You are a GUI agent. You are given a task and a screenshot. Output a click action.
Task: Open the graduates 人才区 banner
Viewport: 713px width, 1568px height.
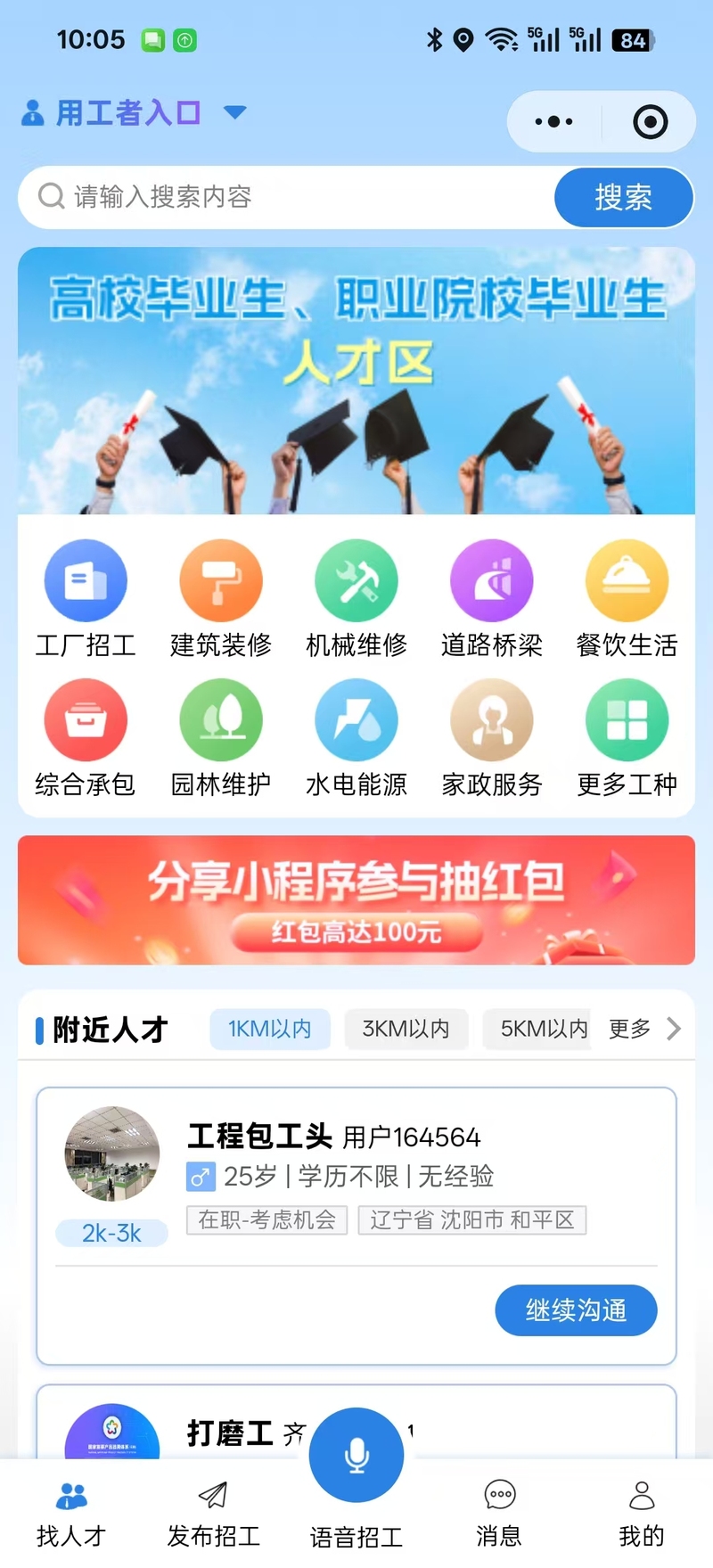(356, 381)
